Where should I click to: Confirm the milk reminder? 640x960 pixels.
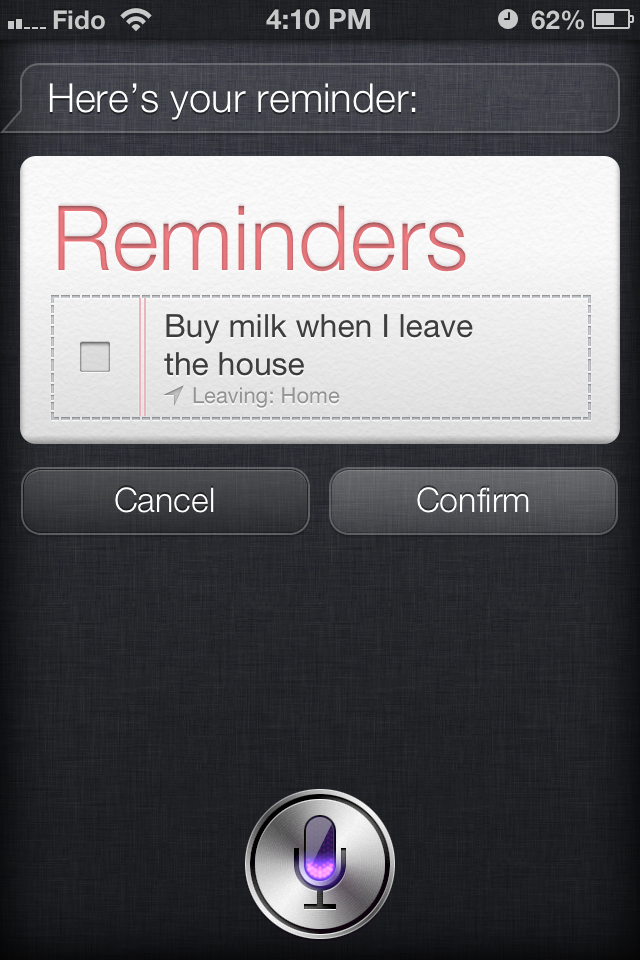pos(473,500)
